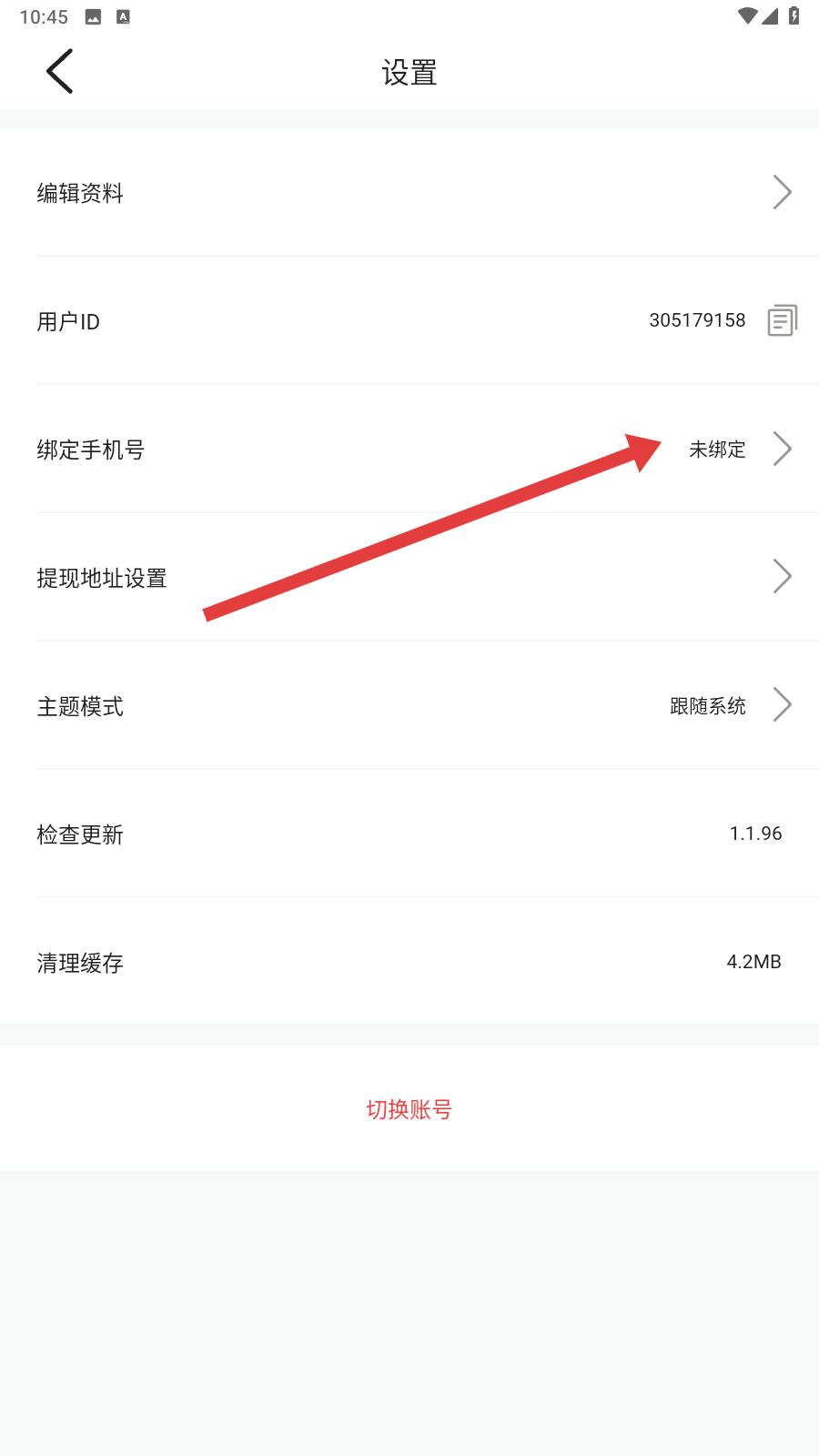Expand the 主题模式 theme options
This screenshot has width=819, height=1456.
pos(783,704)
